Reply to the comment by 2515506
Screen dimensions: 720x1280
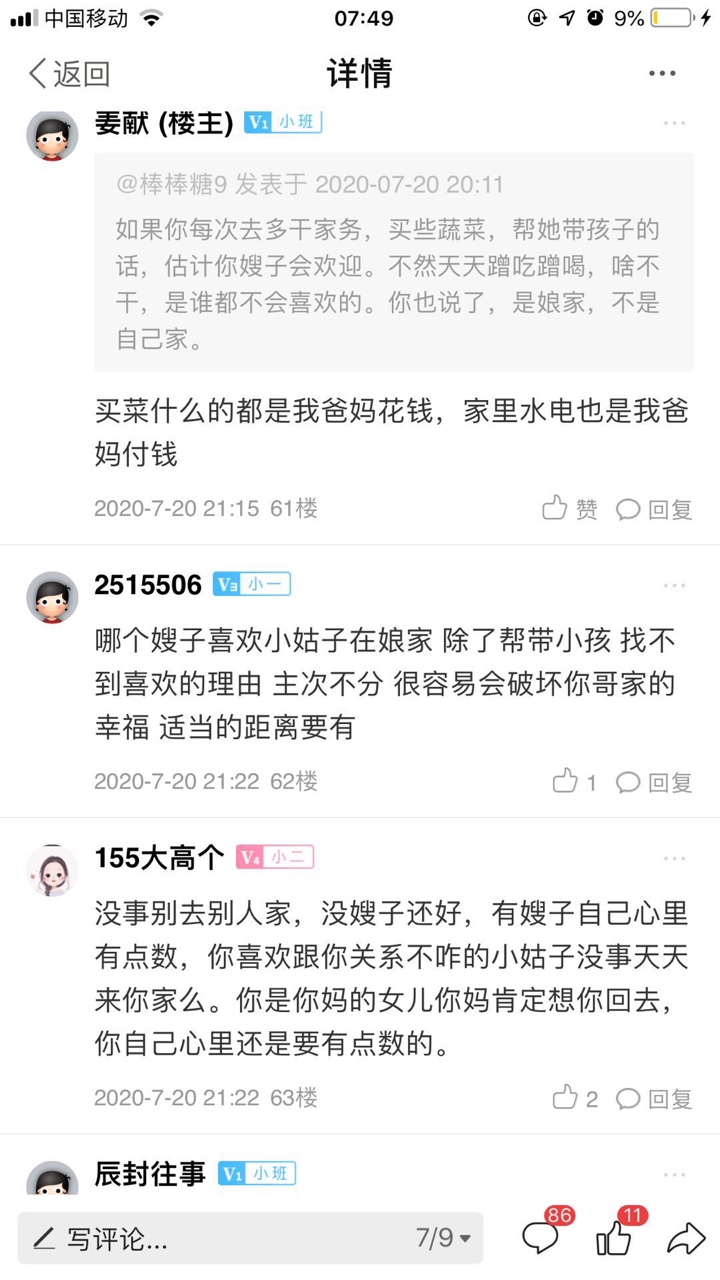(655, 781)
